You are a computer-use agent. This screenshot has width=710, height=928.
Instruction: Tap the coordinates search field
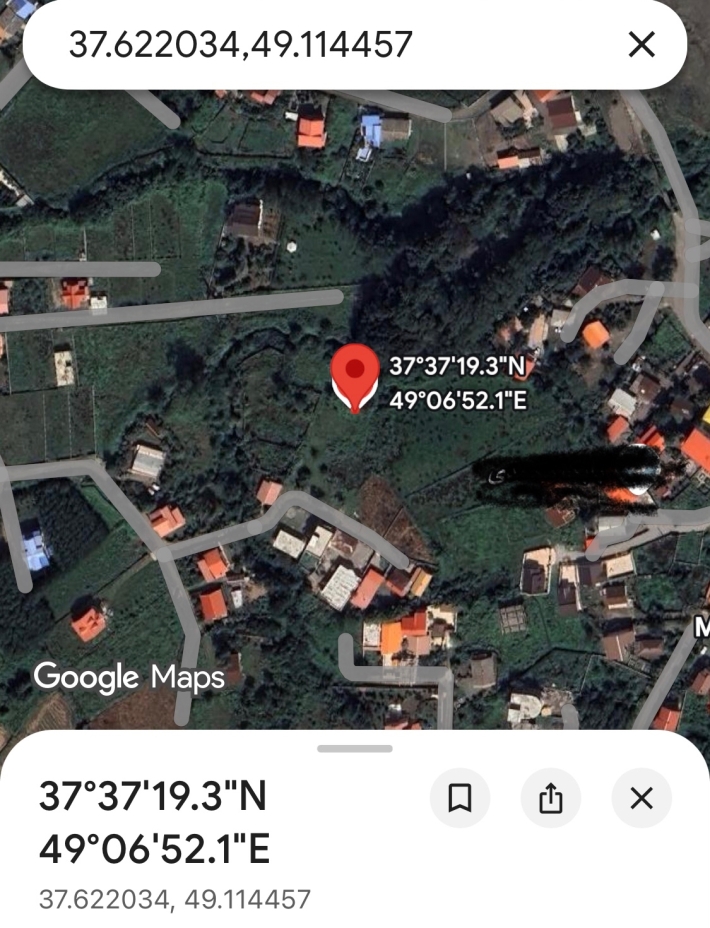point(300,44)
